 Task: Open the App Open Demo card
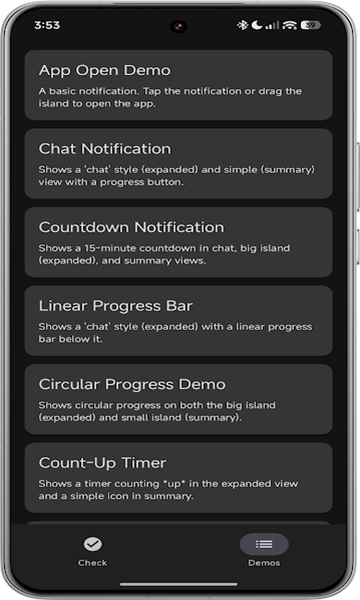pyautogui.click(x=179, y=85)
